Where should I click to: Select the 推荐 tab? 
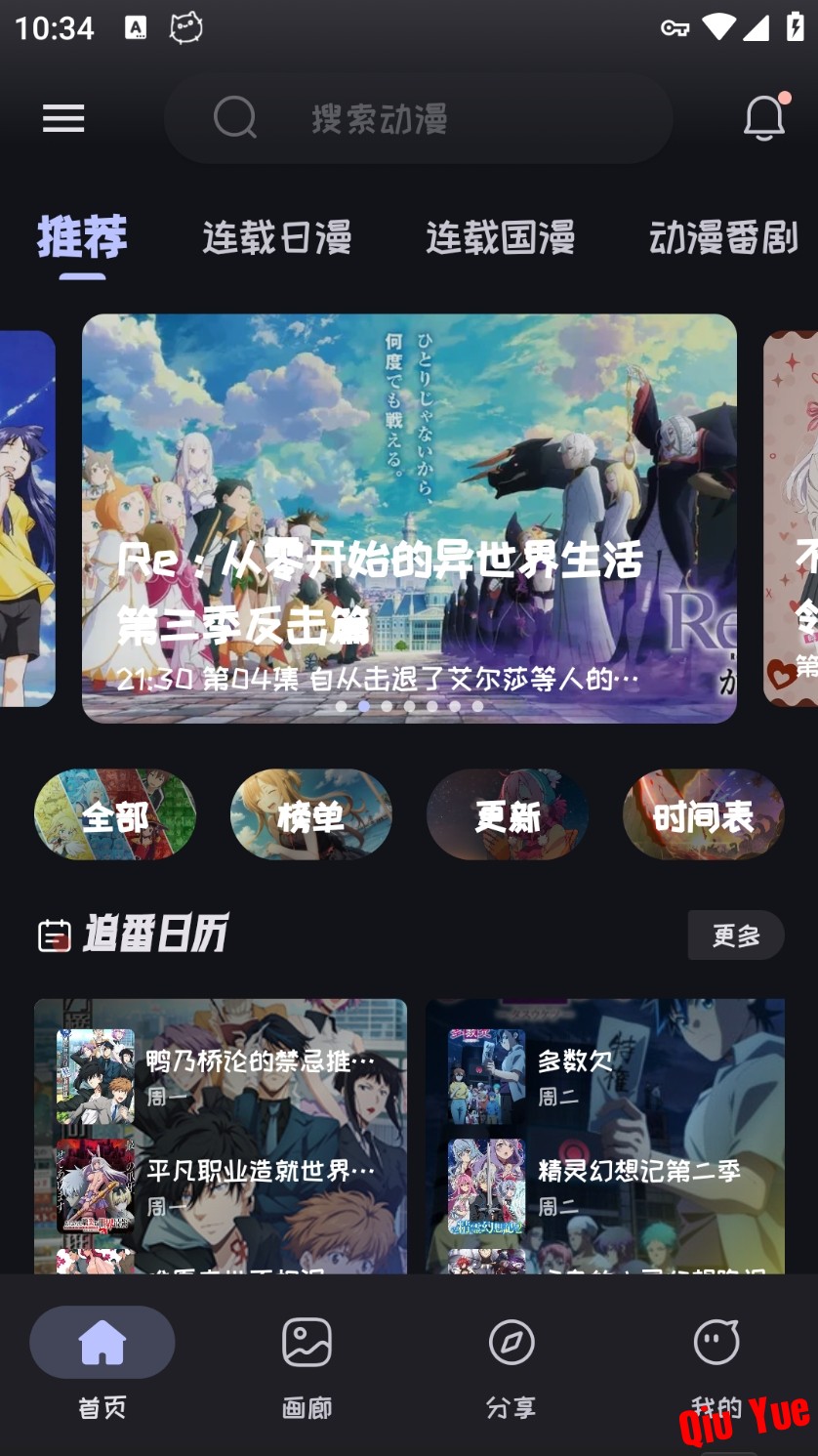point(82,238)
